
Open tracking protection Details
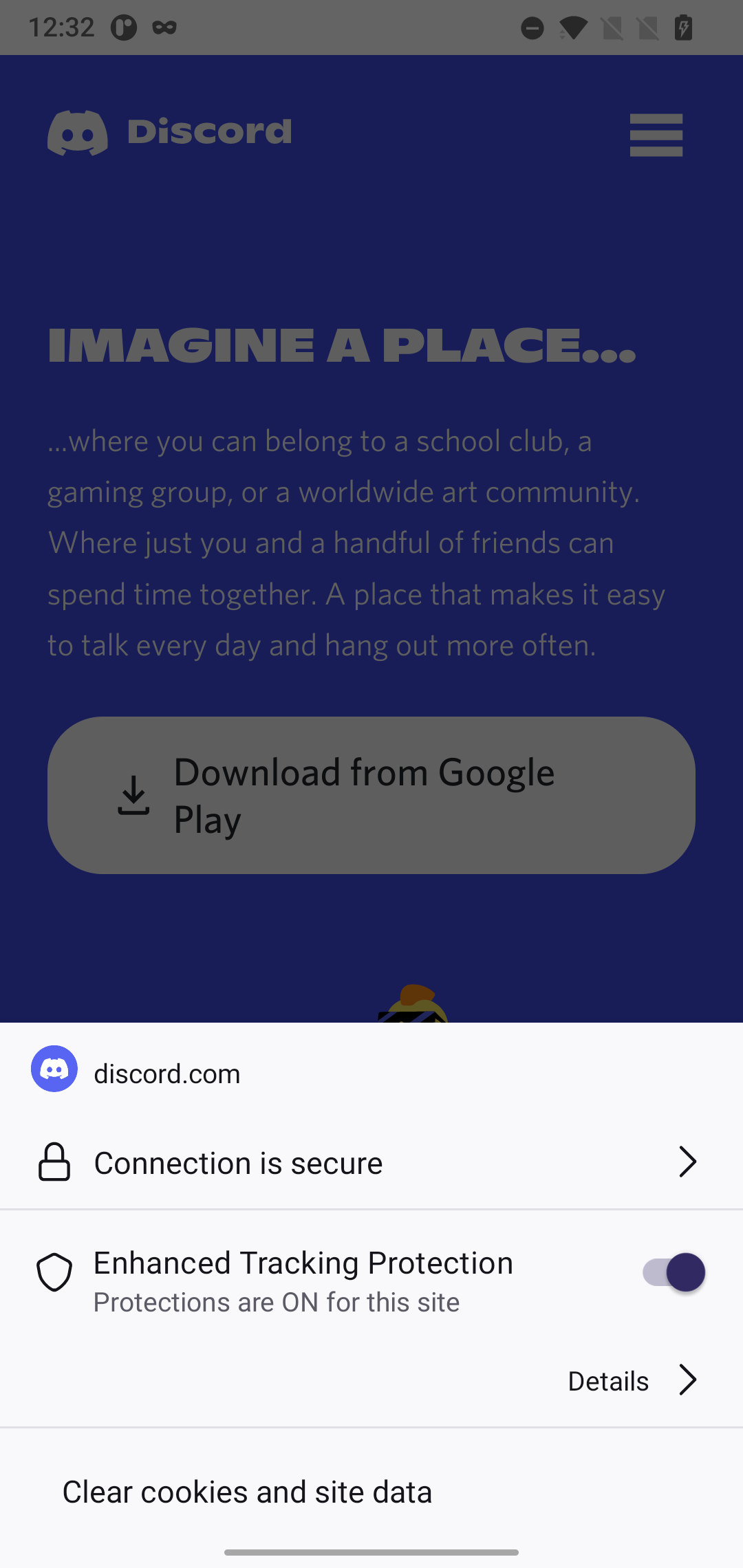[x=608, y=1380]
